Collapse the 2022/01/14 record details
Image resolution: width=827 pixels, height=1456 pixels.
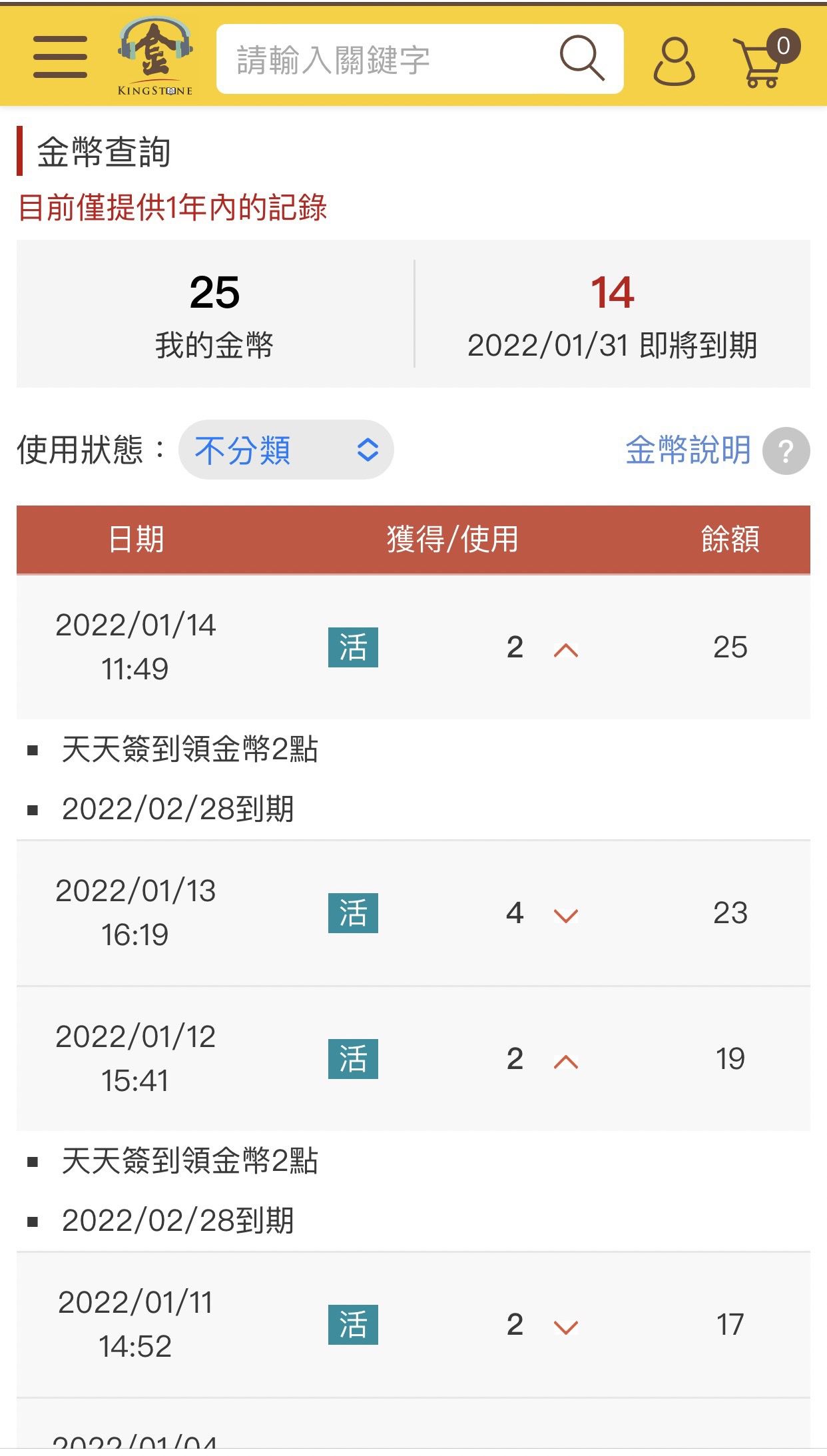565,649
